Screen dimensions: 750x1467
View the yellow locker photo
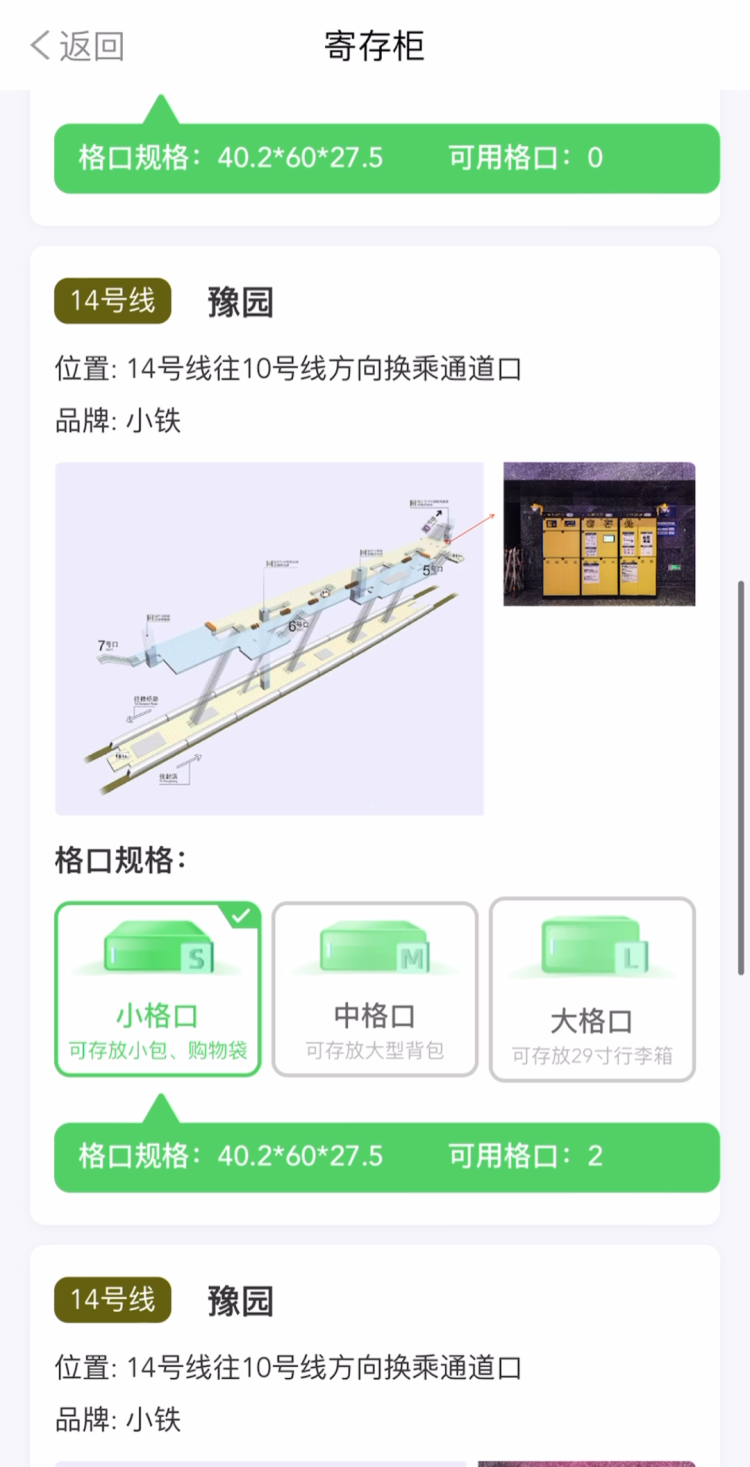click(x=599, y=533)
